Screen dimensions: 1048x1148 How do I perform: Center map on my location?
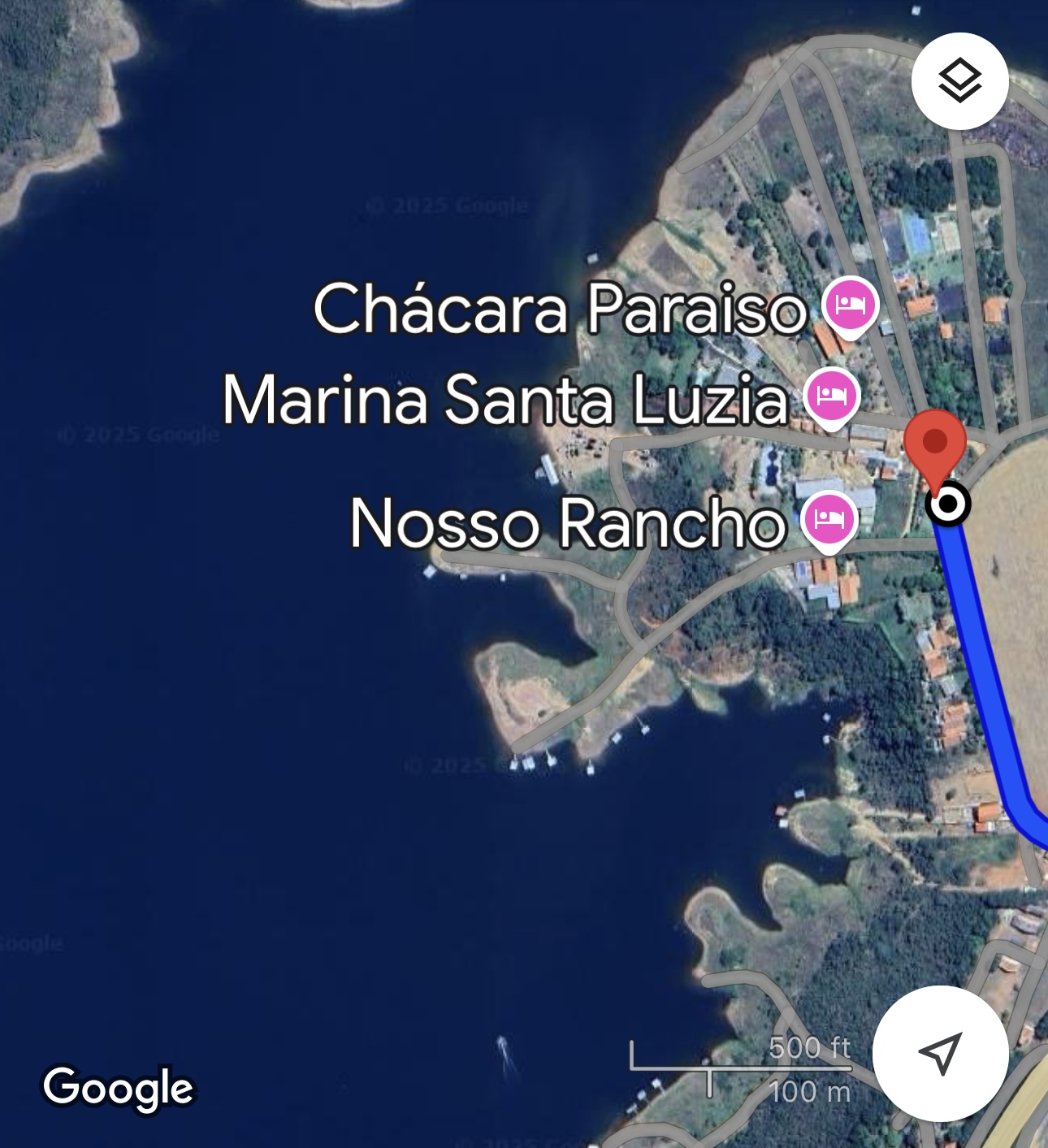click(940, 1054)
